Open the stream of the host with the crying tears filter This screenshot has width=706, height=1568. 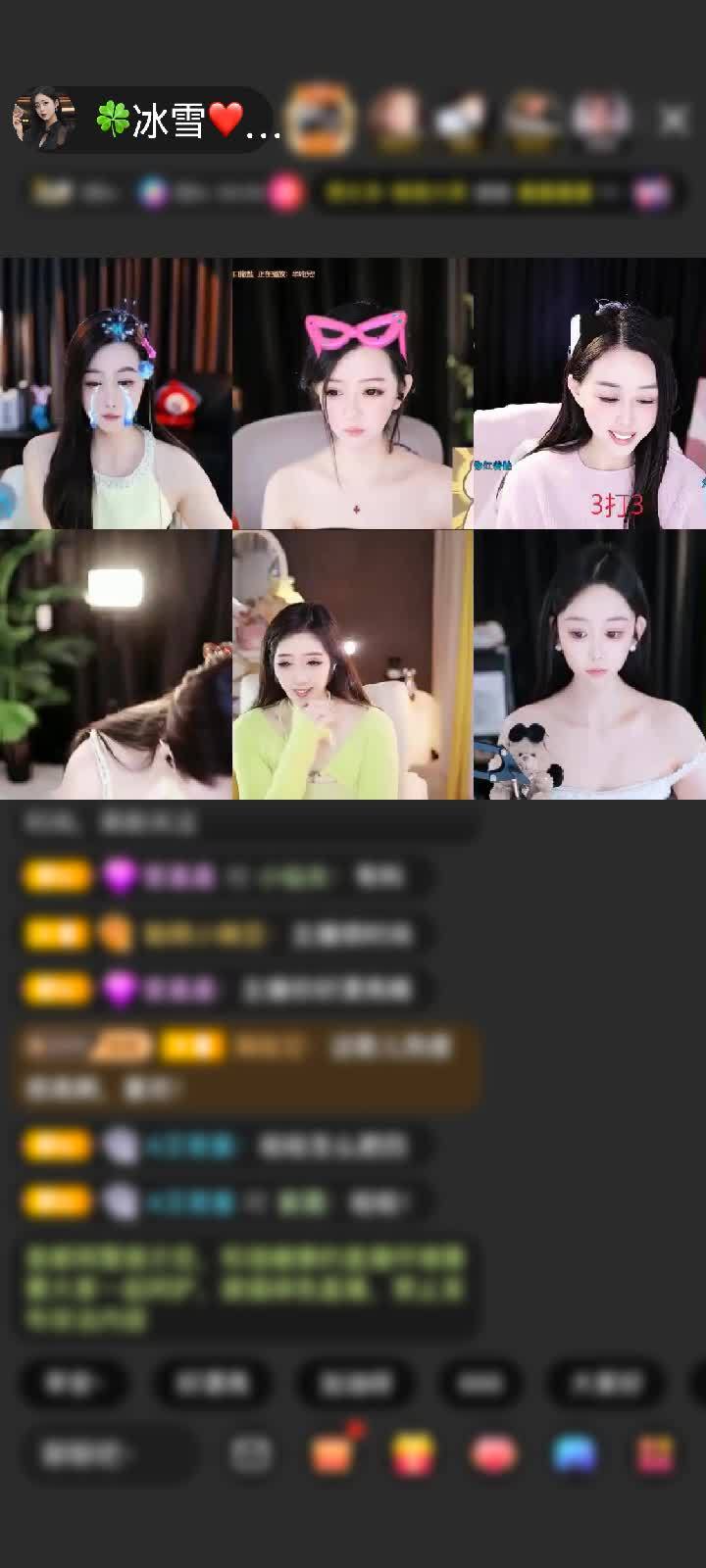pyautogui.click(x=116, y=393)
